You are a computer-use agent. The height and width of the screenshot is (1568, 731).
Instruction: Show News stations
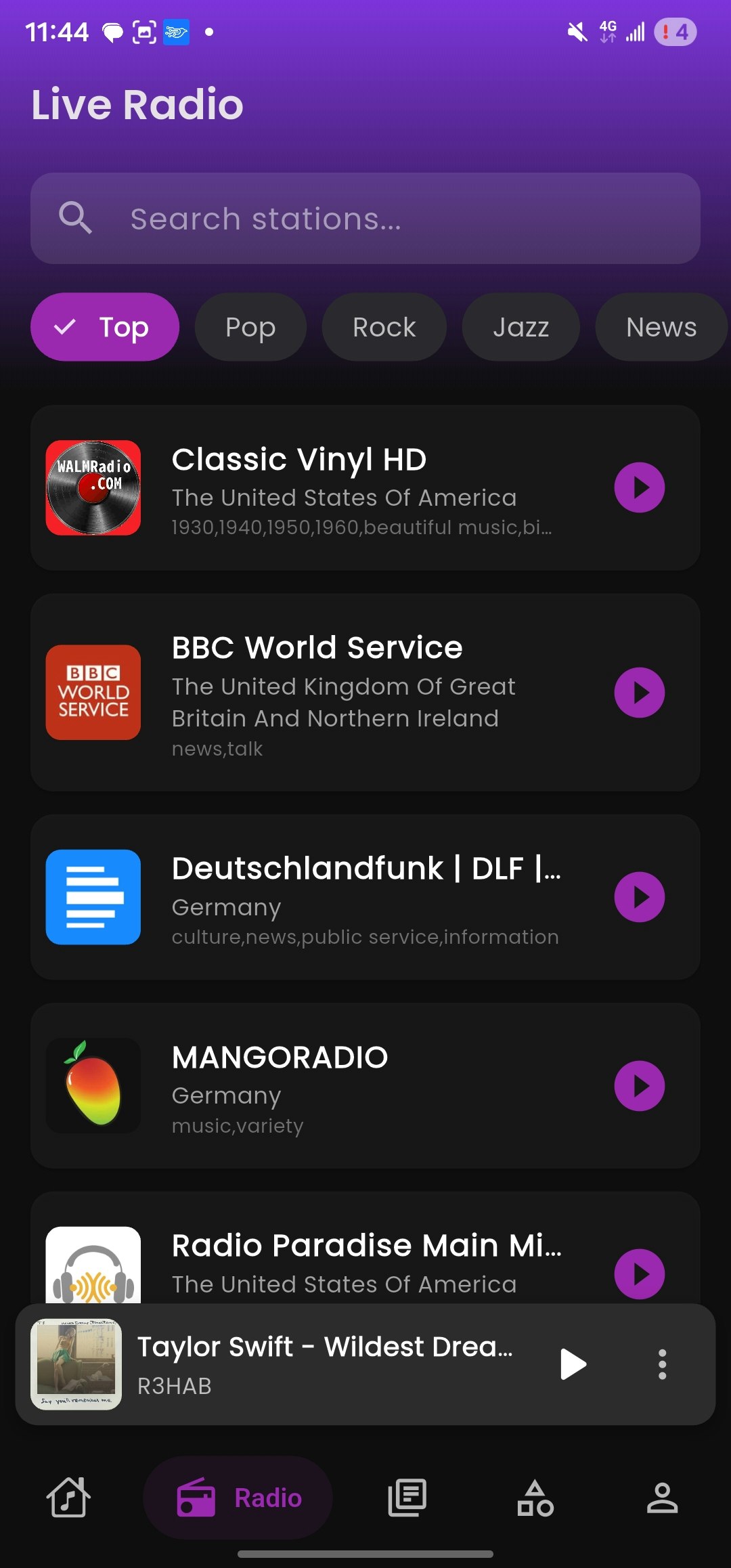click(661, 327)
